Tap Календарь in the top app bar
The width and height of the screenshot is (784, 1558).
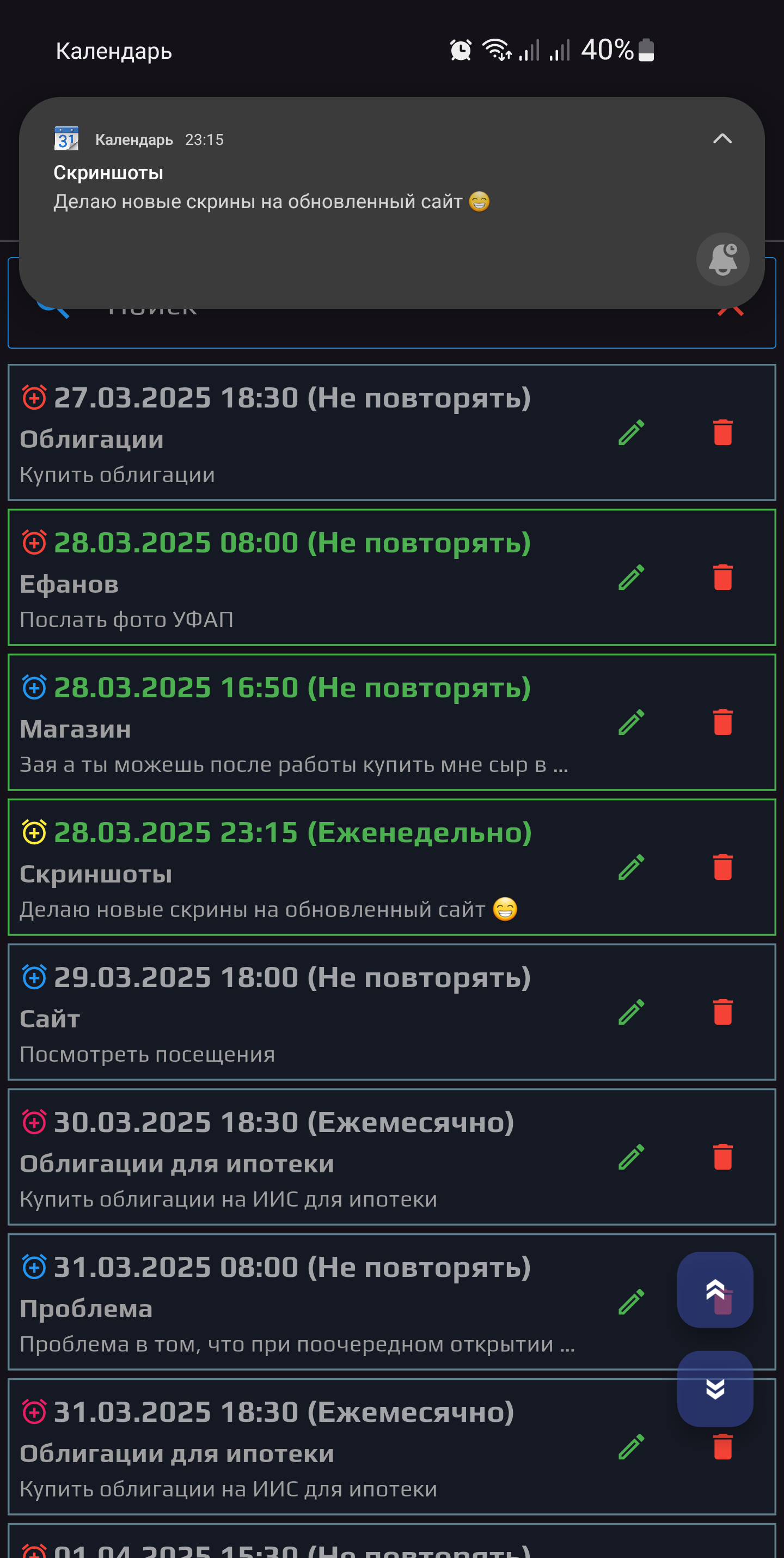[113, 51]
